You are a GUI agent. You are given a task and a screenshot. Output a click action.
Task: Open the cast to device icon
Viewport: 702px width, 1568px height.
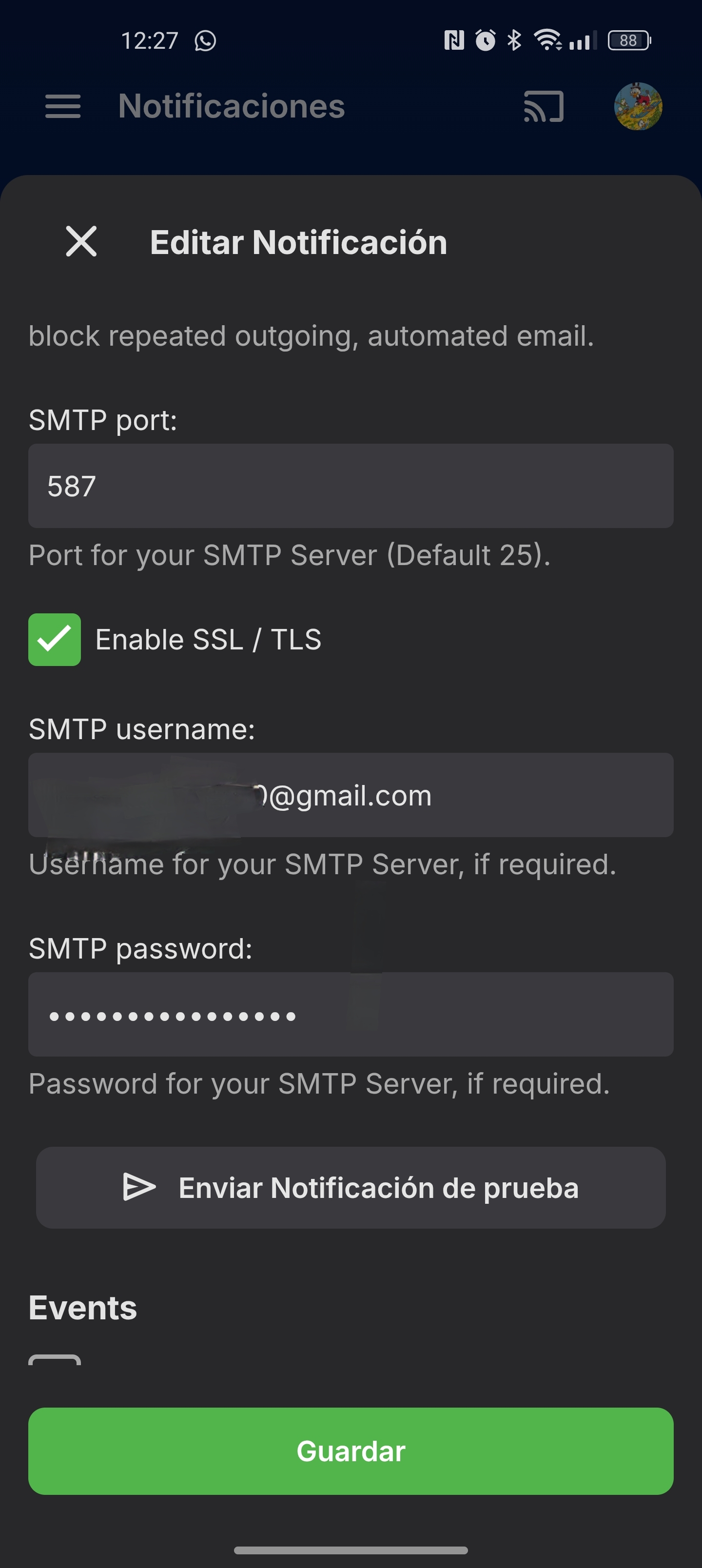coord(543,106)
